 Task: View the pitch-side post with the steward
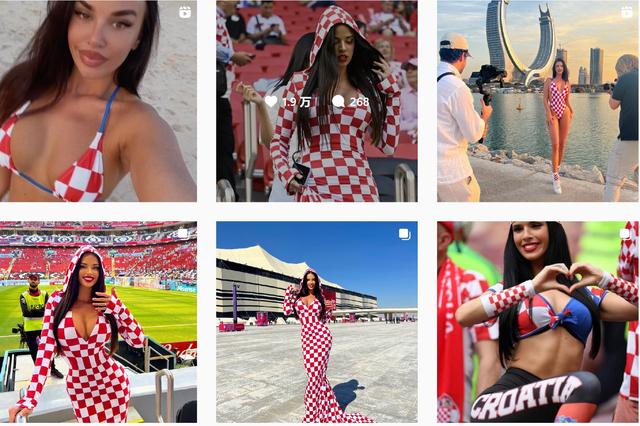(98, 322)
